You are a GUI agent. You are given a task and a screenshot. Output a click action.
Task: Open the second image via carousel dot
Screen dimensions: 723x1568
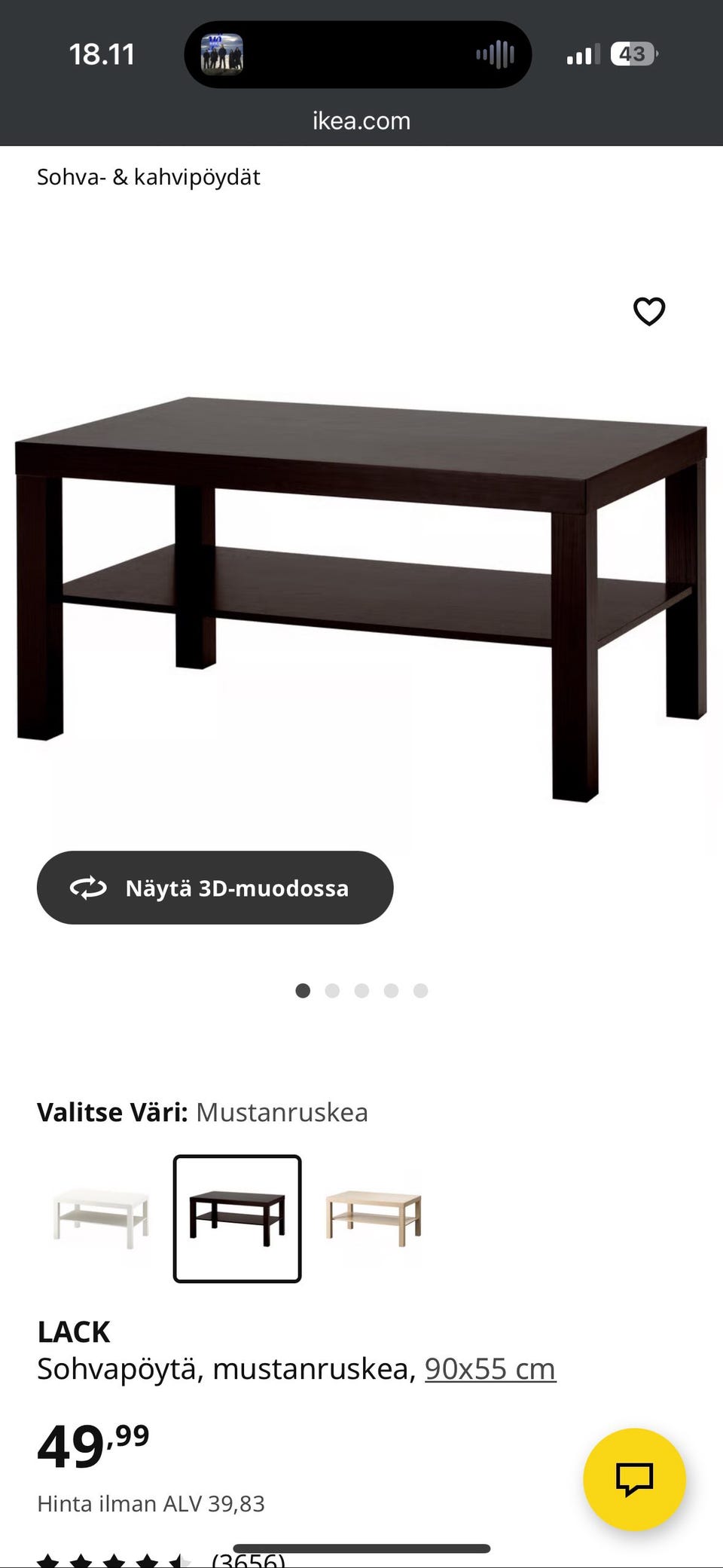pos(332,991)
